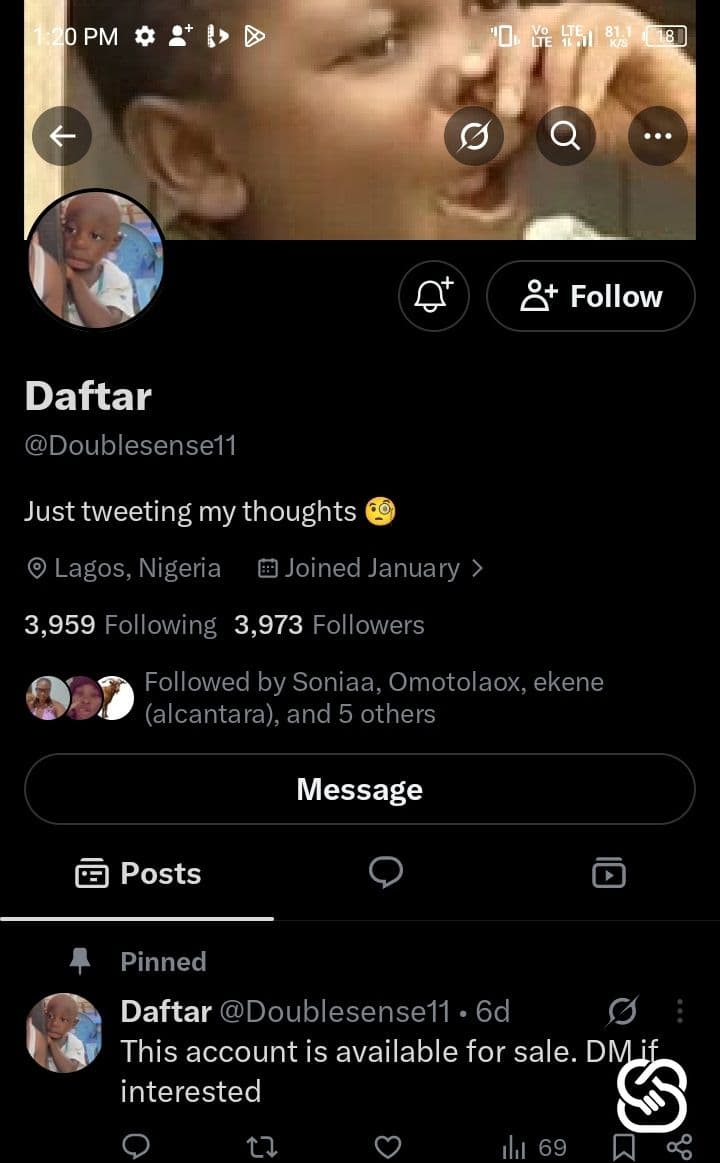
Task: Search within Daftar's profile
Action: click(x=565, y=136)
